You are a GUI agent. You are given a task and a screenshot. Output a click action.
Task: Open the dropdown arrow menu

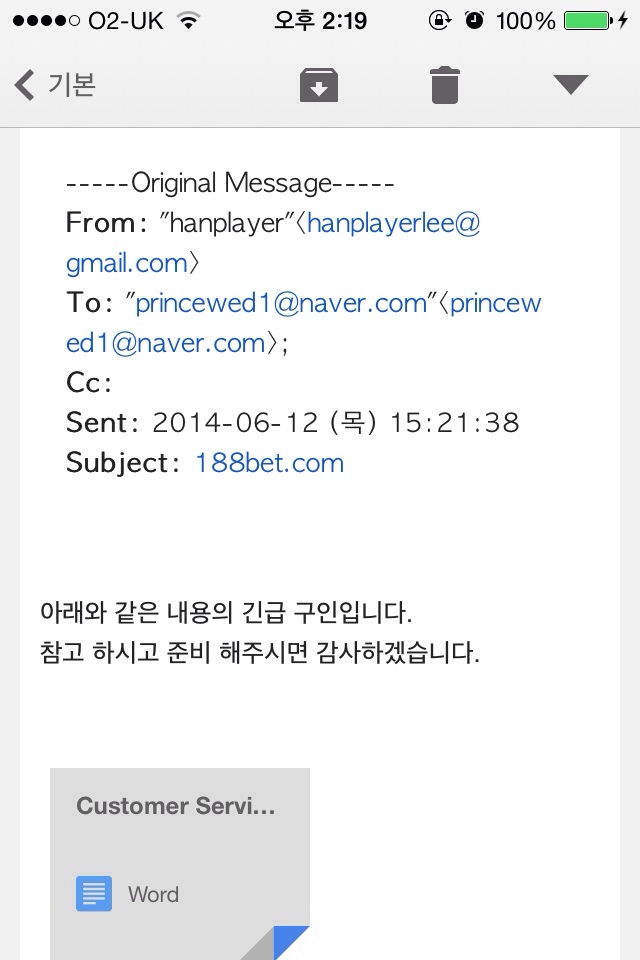(x=570, y=85)
